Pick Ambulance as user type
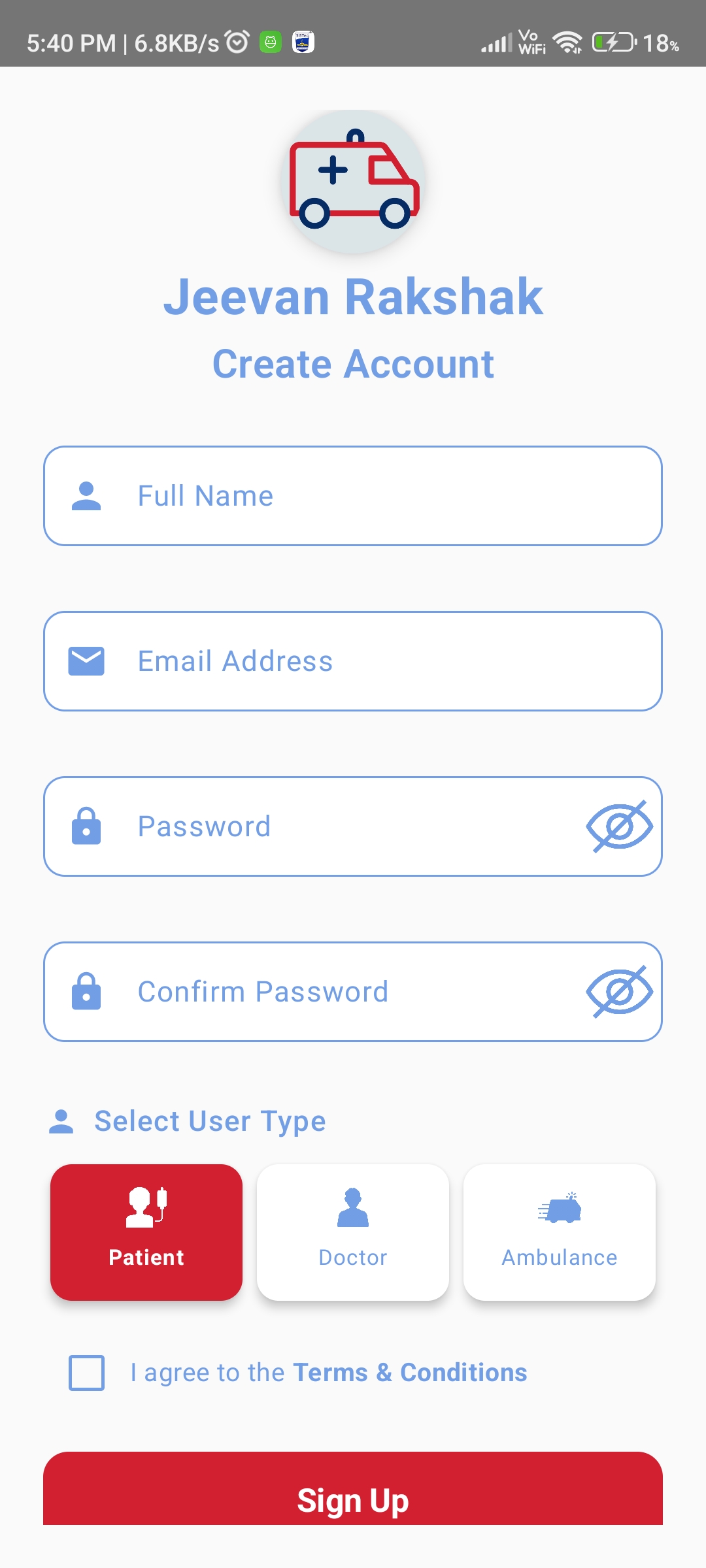Image resolution: width=706 pixels, height=1568 pixels. (x=560, y=1232)
